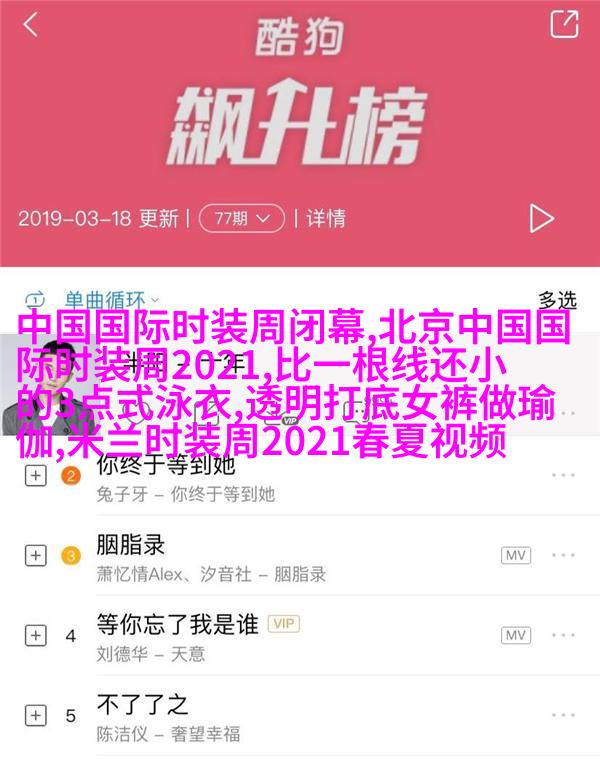Add 等你忘了我是谁 to the playlist

coord(36,635)
